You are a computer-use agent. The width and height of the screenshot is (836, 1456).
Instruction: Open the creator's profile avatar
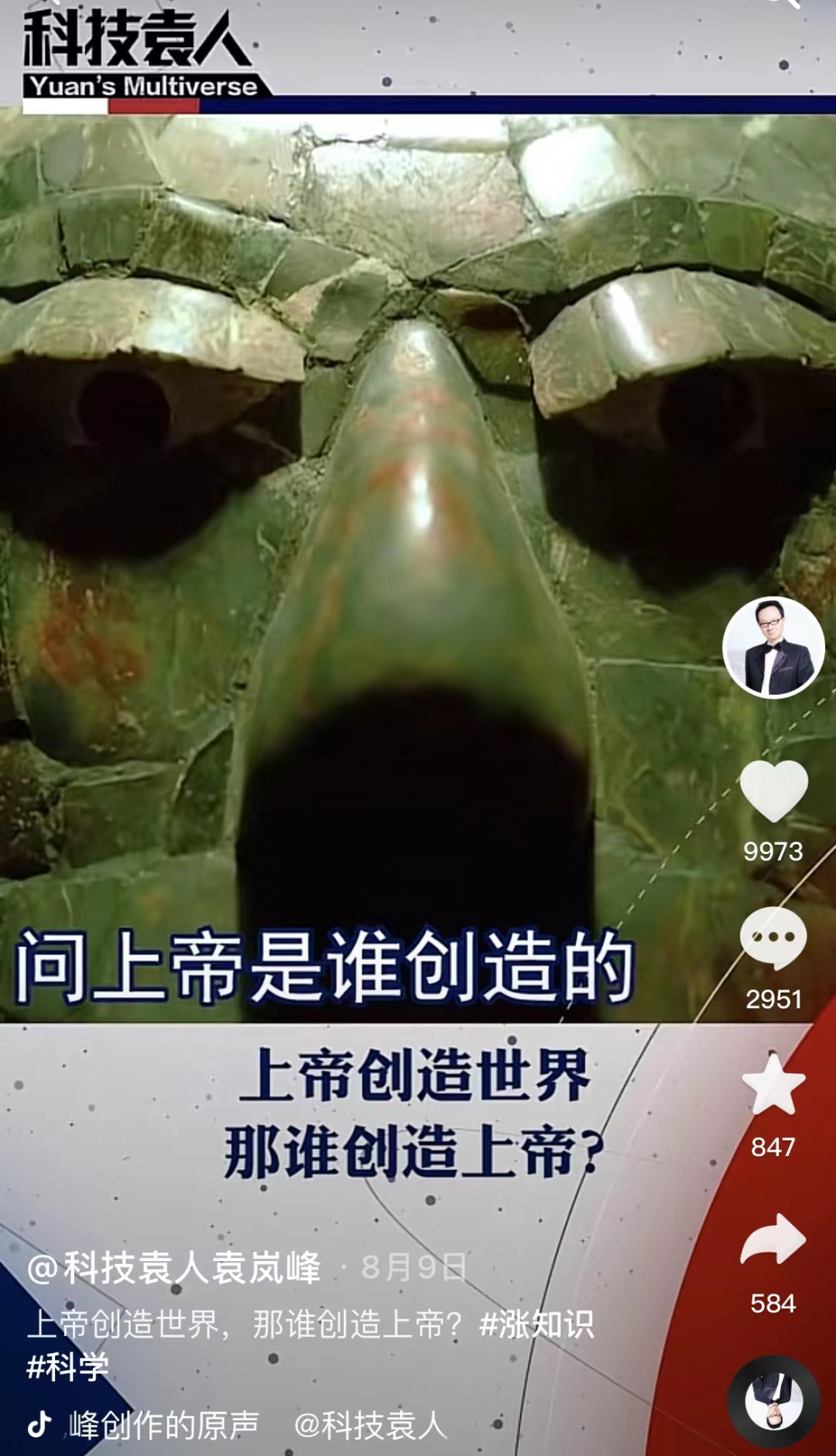click(x=773, y=647)
